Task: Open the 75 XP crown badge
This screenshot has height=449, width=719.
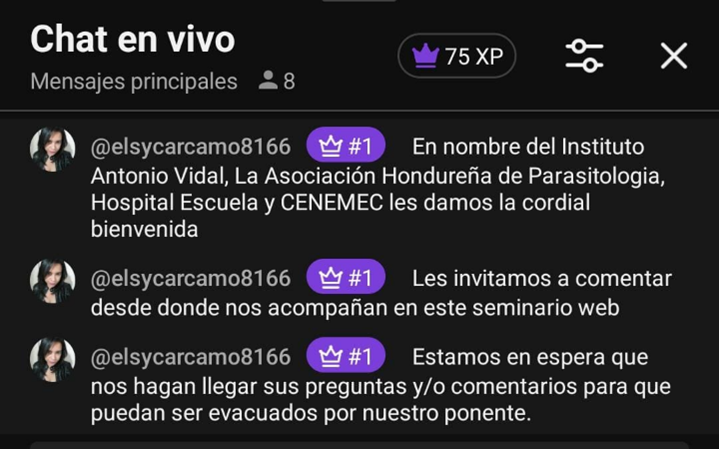Action: (457, 57)
